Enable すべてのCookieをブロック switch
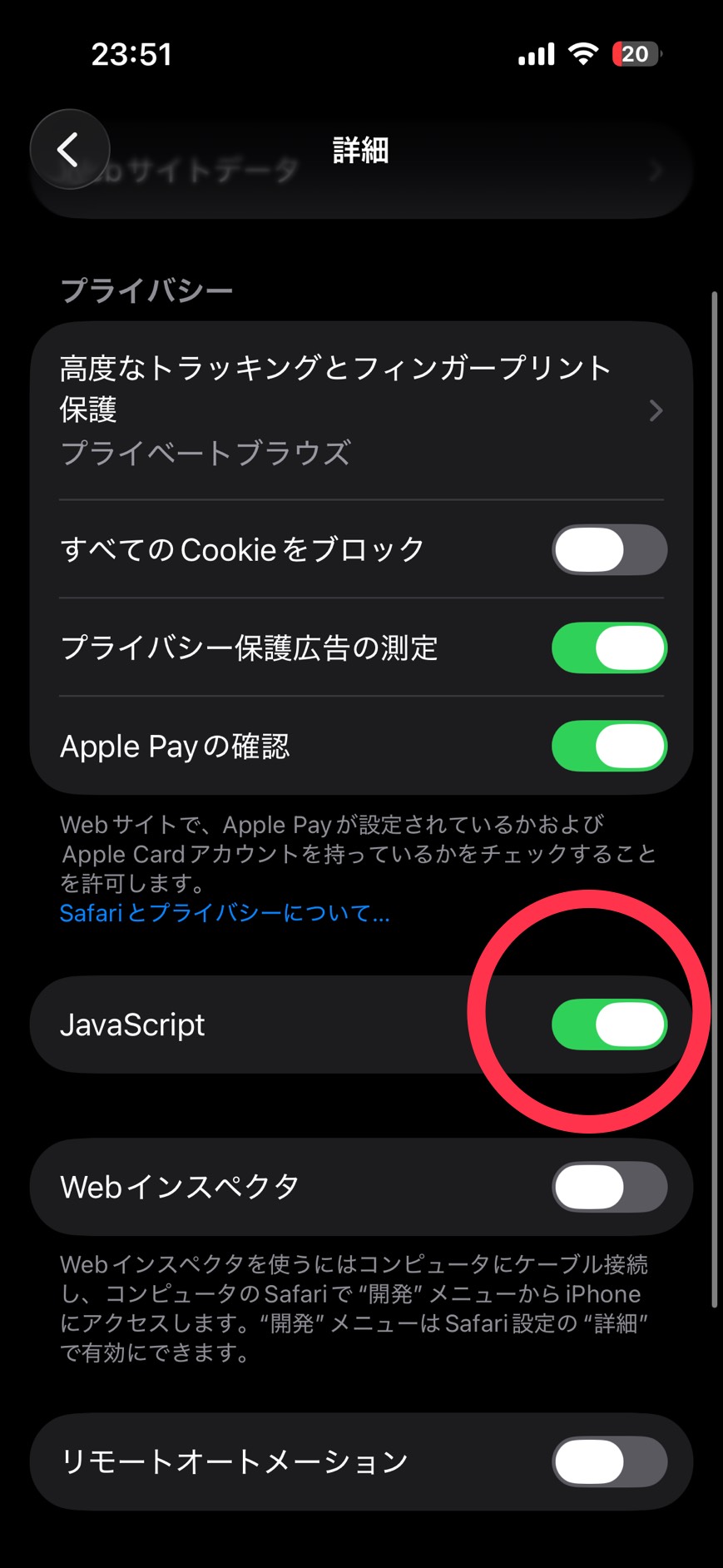This screenshot has width=723, height=1568. [608, 549]
